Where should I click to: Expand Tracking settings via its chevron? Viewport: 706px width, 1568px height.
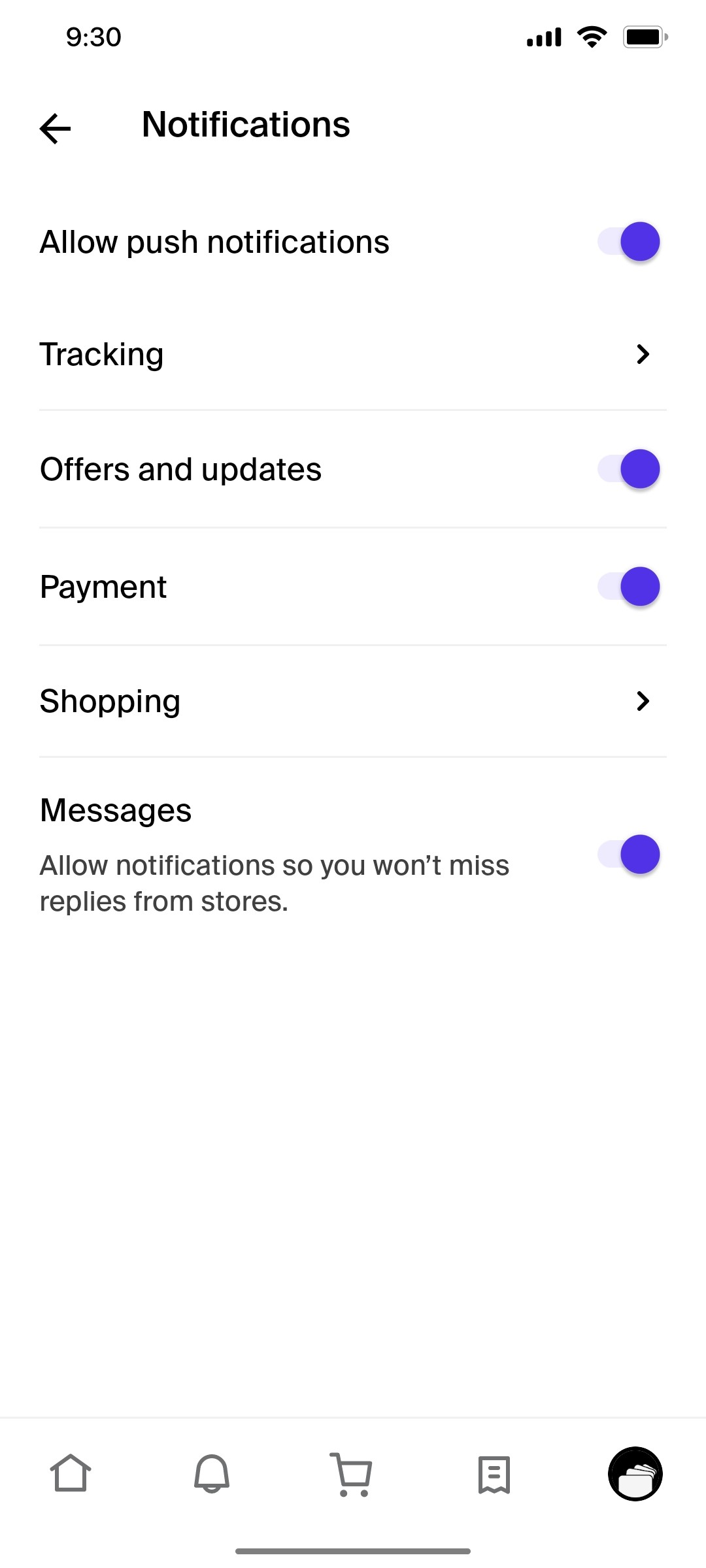click(643, 354)
